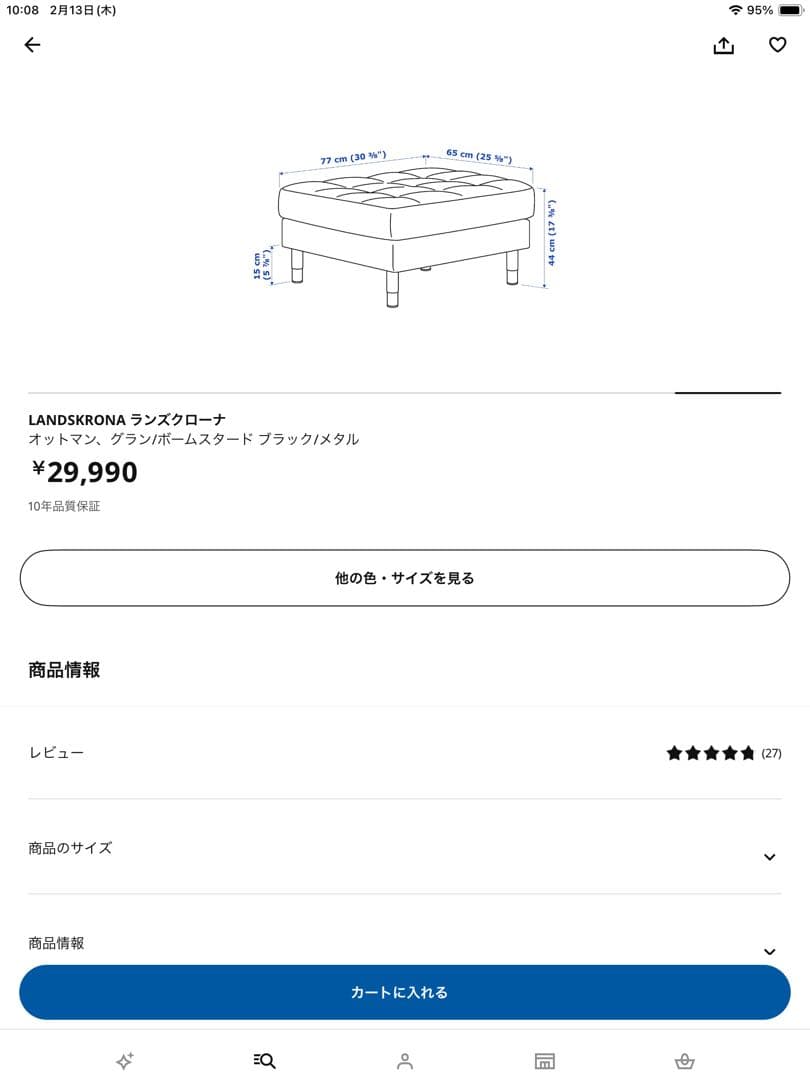Tap the five-star rating display
This screenshot has height=1080, width=810.
click(x=709, y=752)
